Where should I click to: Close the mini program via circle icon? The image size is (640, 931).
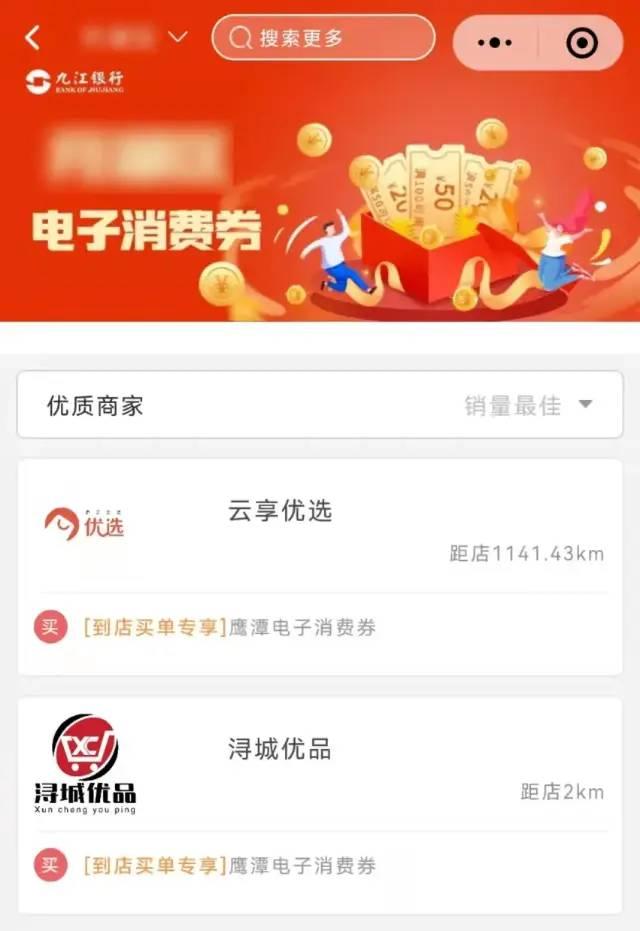point(581,42)
